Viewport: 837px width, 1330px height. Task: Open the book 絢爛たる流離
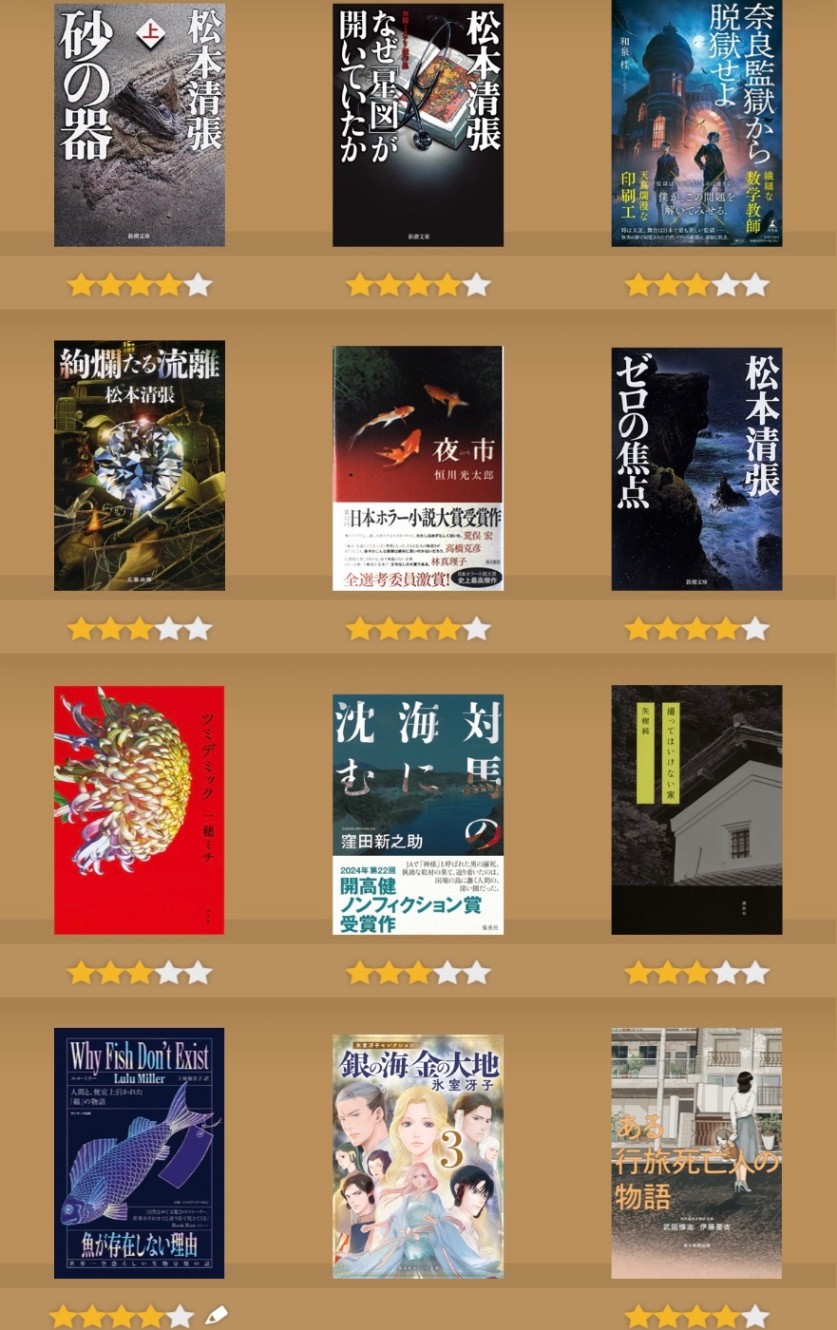pyautogui.click(x=139, y=465)
